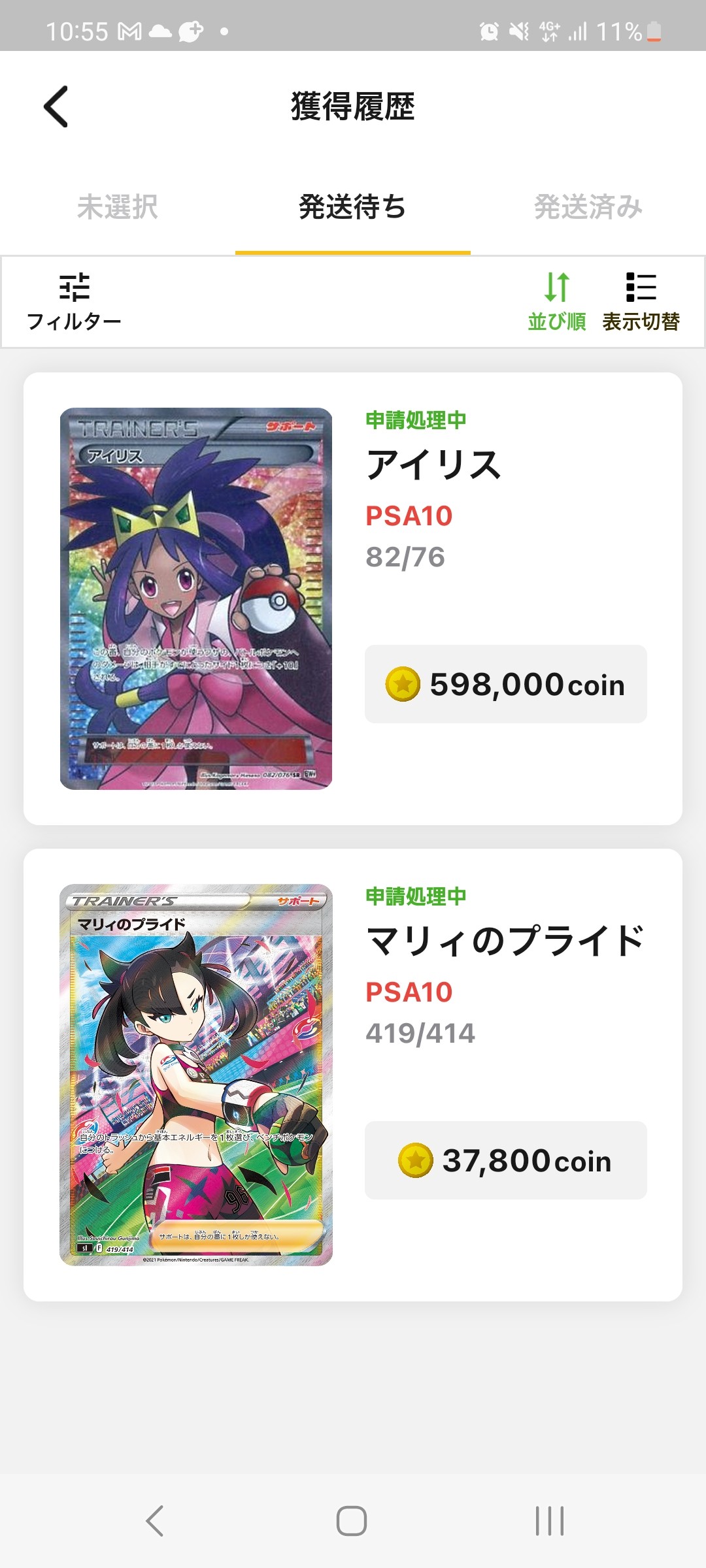The image size is (706, 1568).
Task: Open the マリィのプライド PSA10 card
Action: [353, 1075]
